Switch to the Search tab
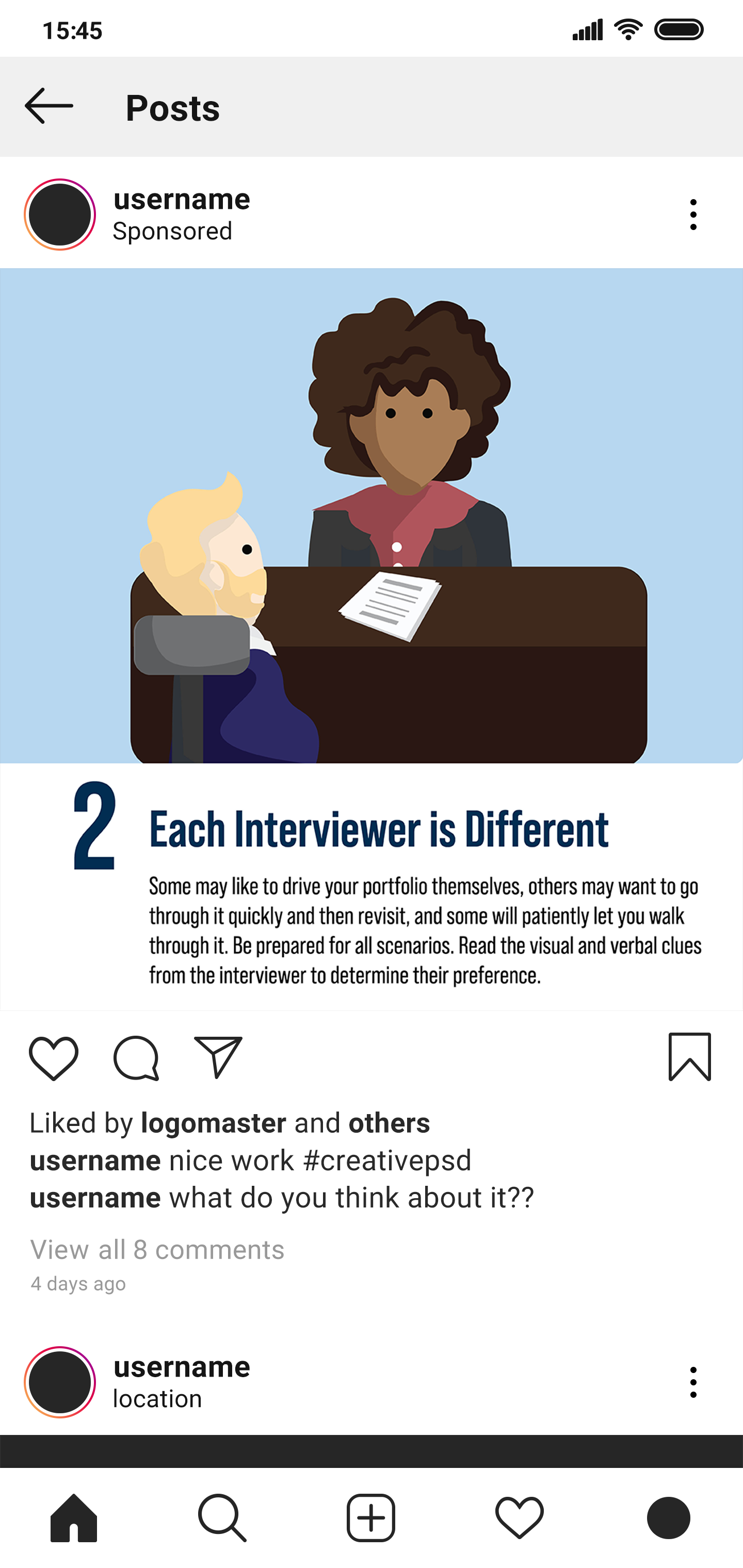This screenshot has height=1568, width=743. (222, 1517)
